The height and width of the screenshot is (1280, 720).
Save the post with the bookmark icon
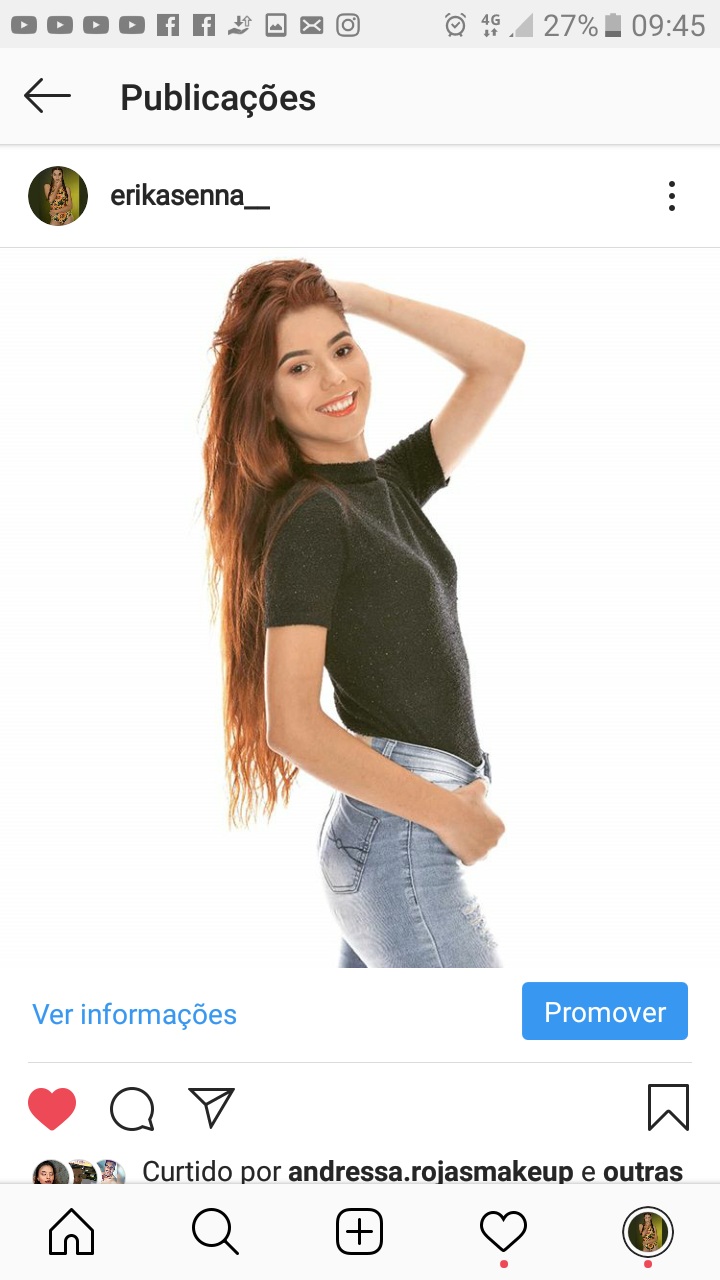[668, 1108]
